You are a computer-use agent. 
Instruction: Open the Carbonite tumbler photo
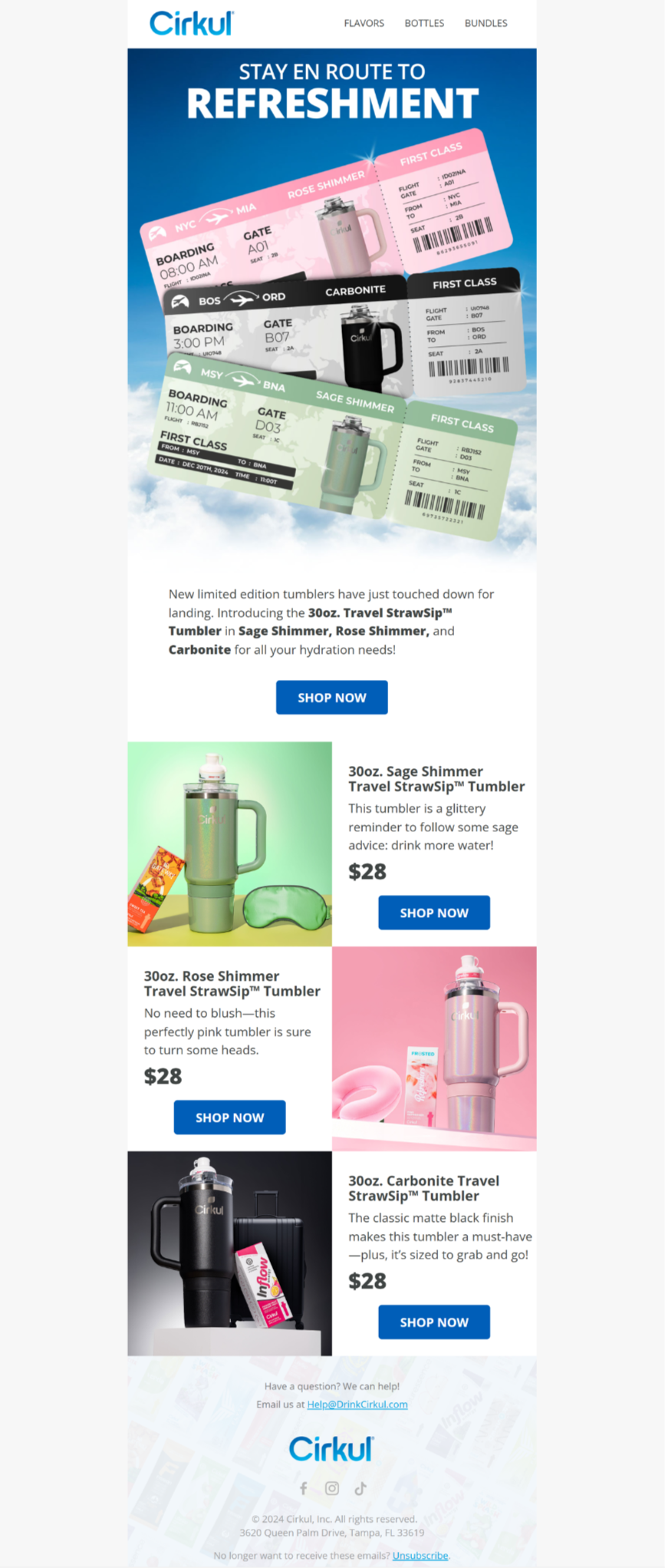(229, 1253)
